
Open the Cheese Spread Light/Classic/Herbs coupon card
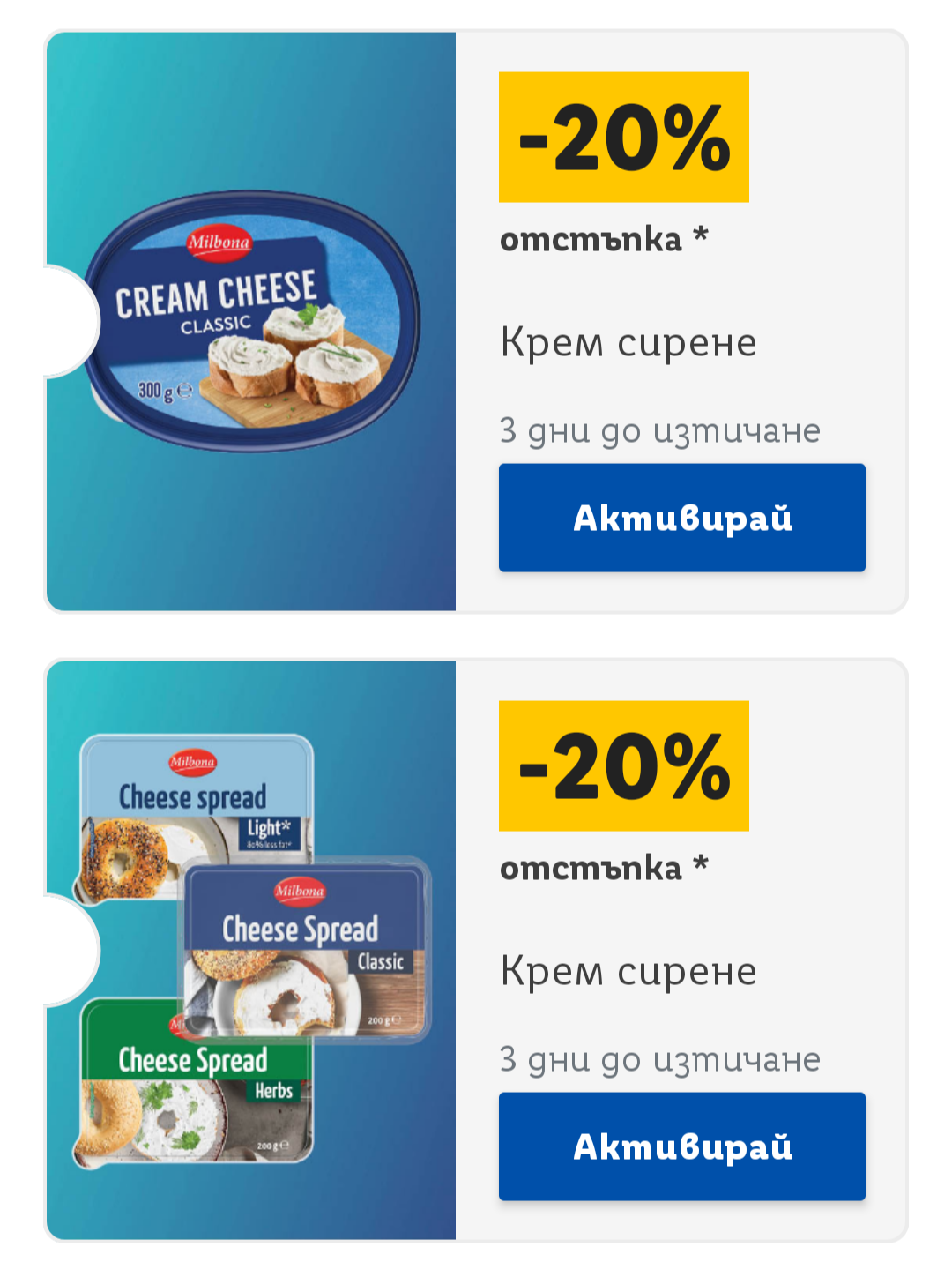(x=251, y=951)
